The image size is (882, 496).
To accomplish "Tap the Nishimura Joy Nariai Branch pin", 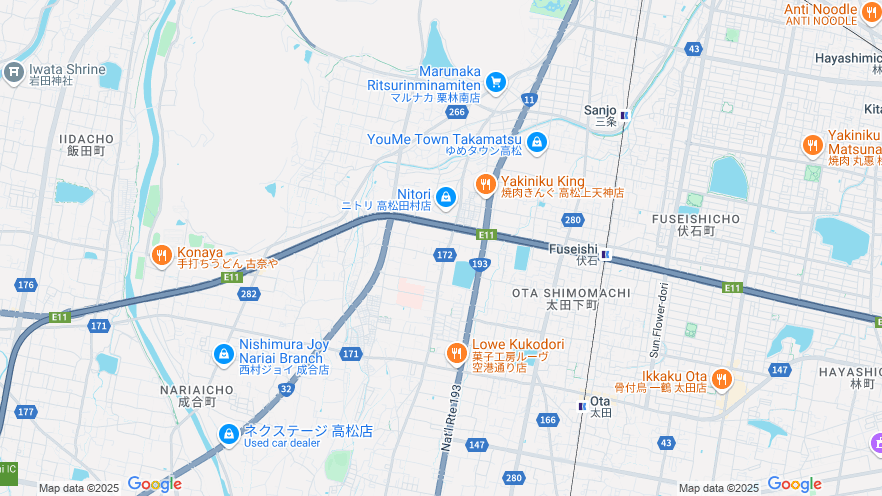I will [x=224, y=353].
